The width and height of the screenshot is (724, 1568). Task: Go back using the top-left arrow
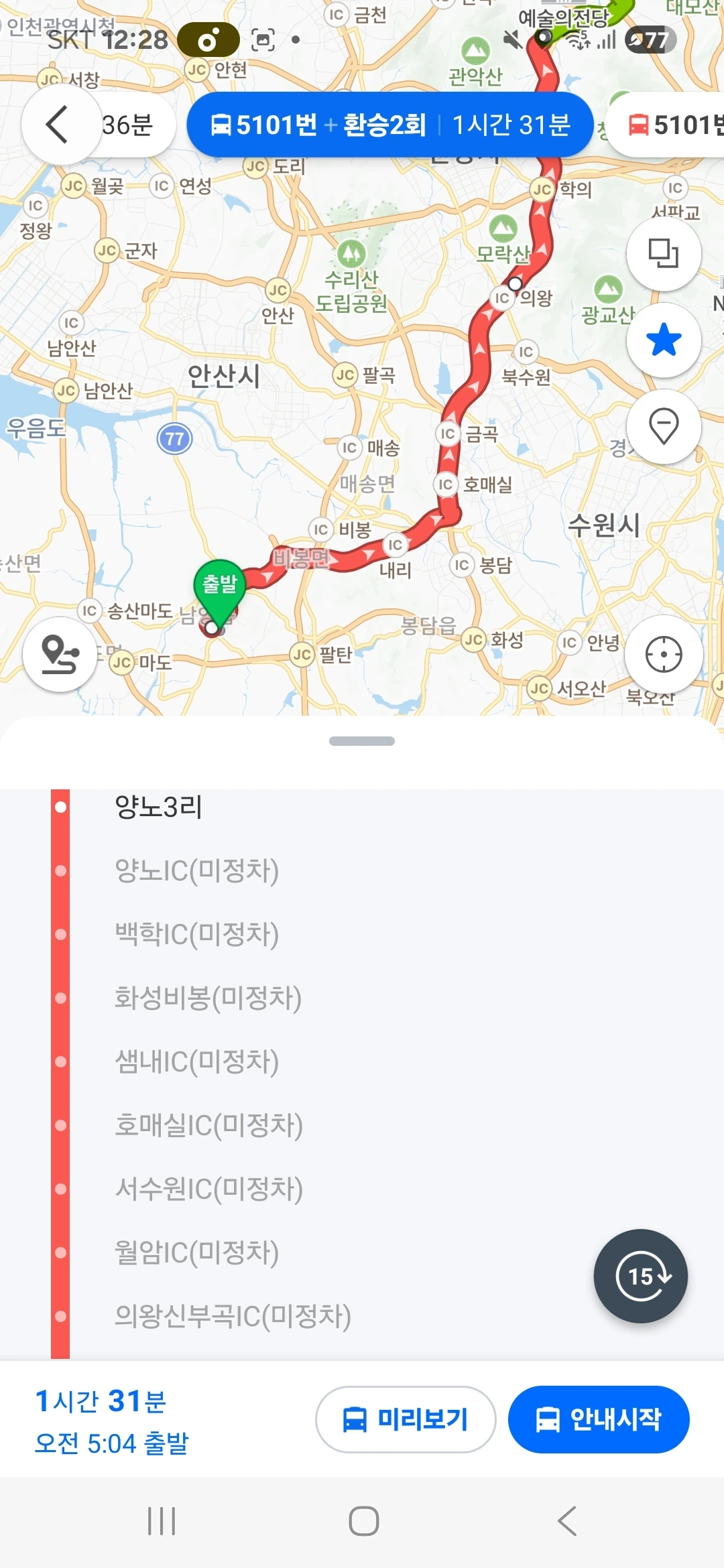[x=58, y=125]
